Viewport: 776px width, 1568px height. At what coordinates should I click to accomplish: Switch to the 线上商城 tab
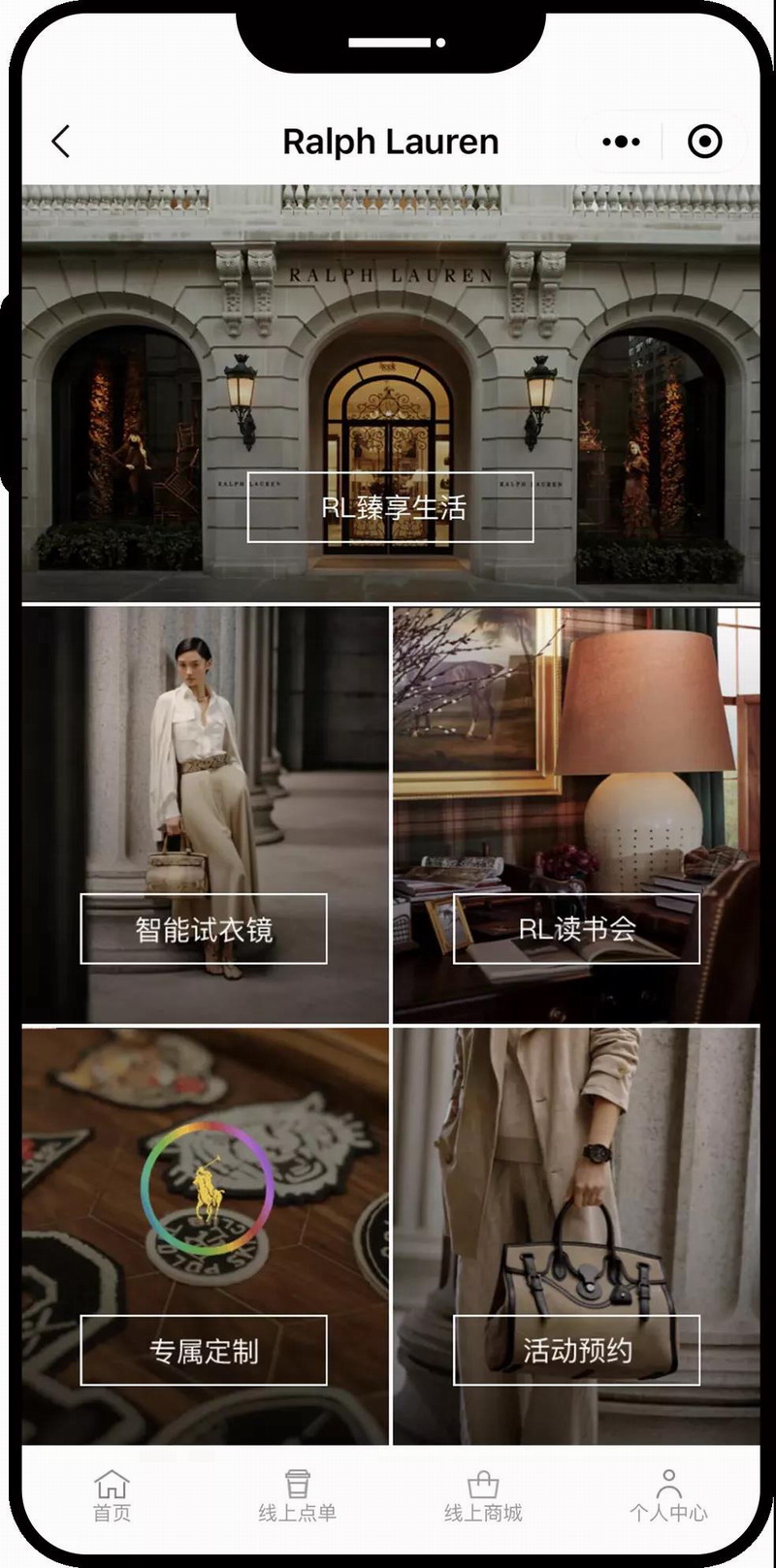tap(483, 1495)
